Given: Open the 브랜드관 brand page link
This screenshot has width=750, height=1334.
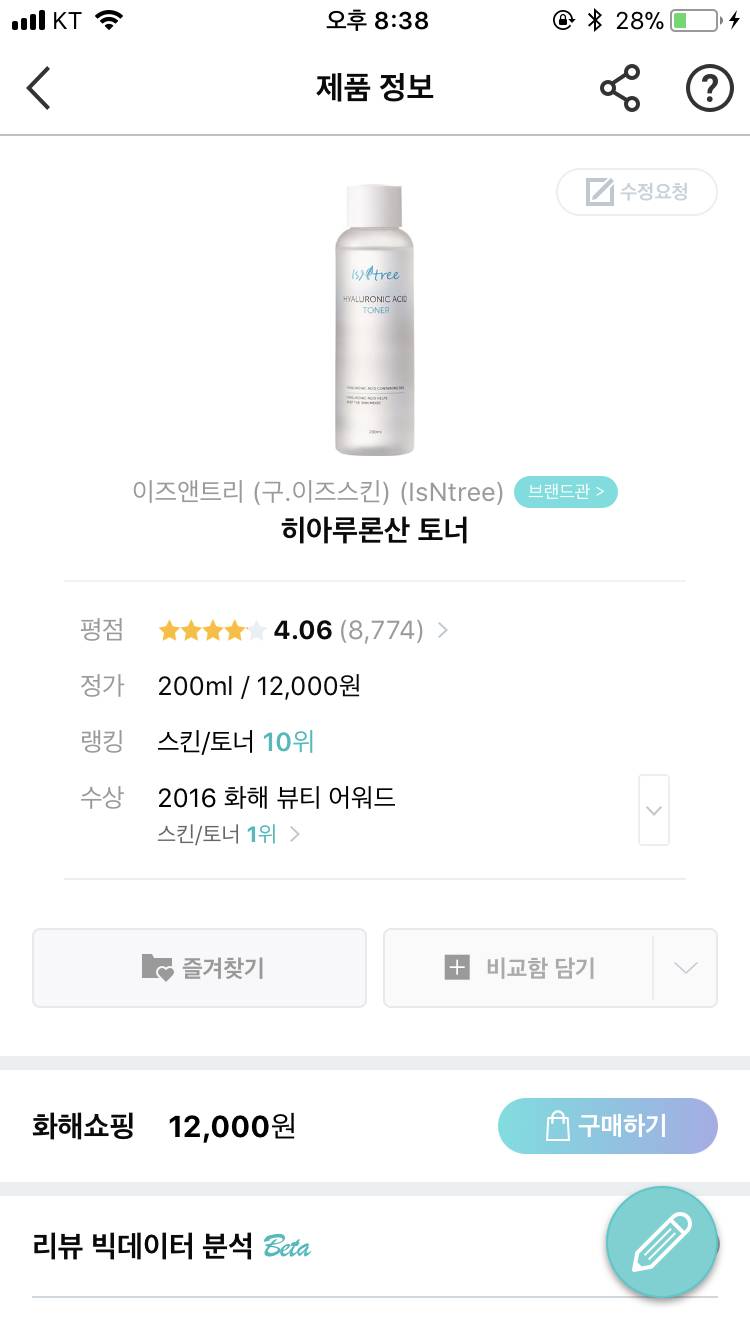Looking at the screenshot, I should tap(566, 492).
